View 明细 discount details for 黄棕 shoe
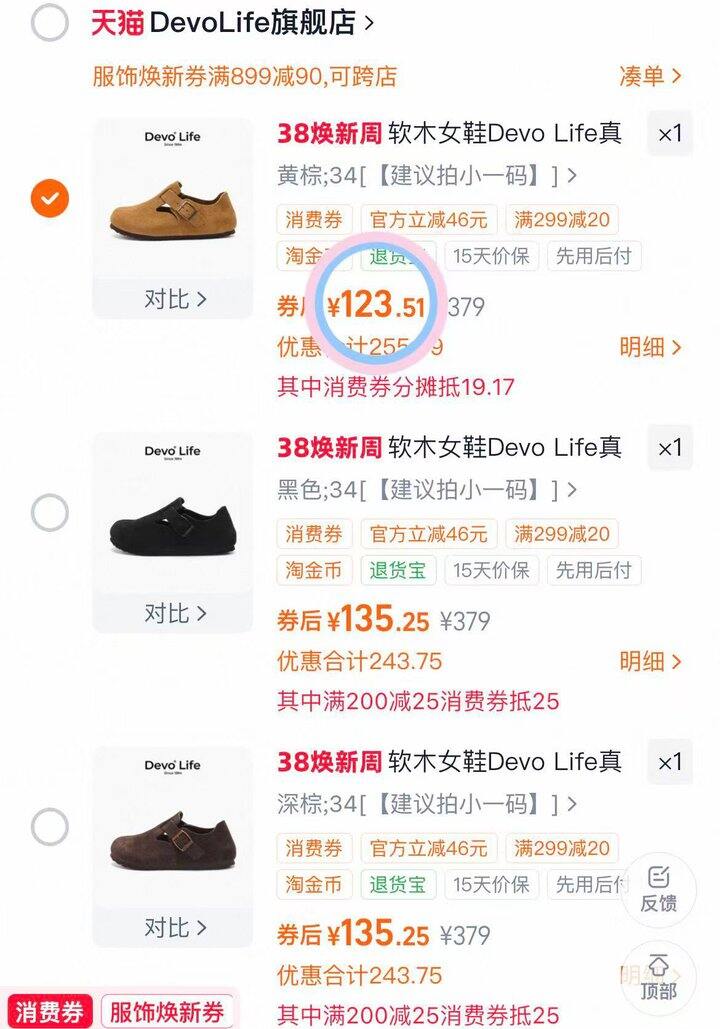This screenshot has width=720, height=1029. coord(650,347)
